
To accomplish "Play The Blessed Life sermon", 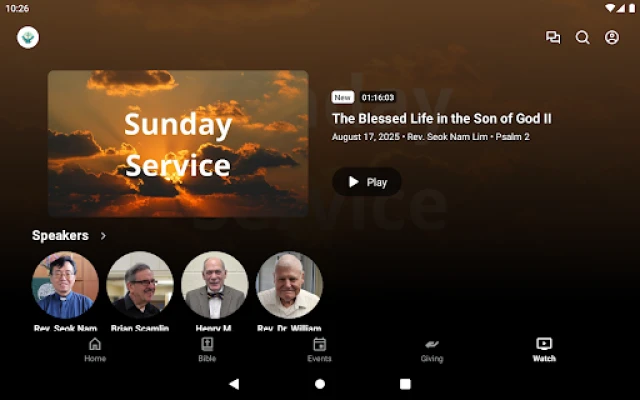I will point(366,182).
